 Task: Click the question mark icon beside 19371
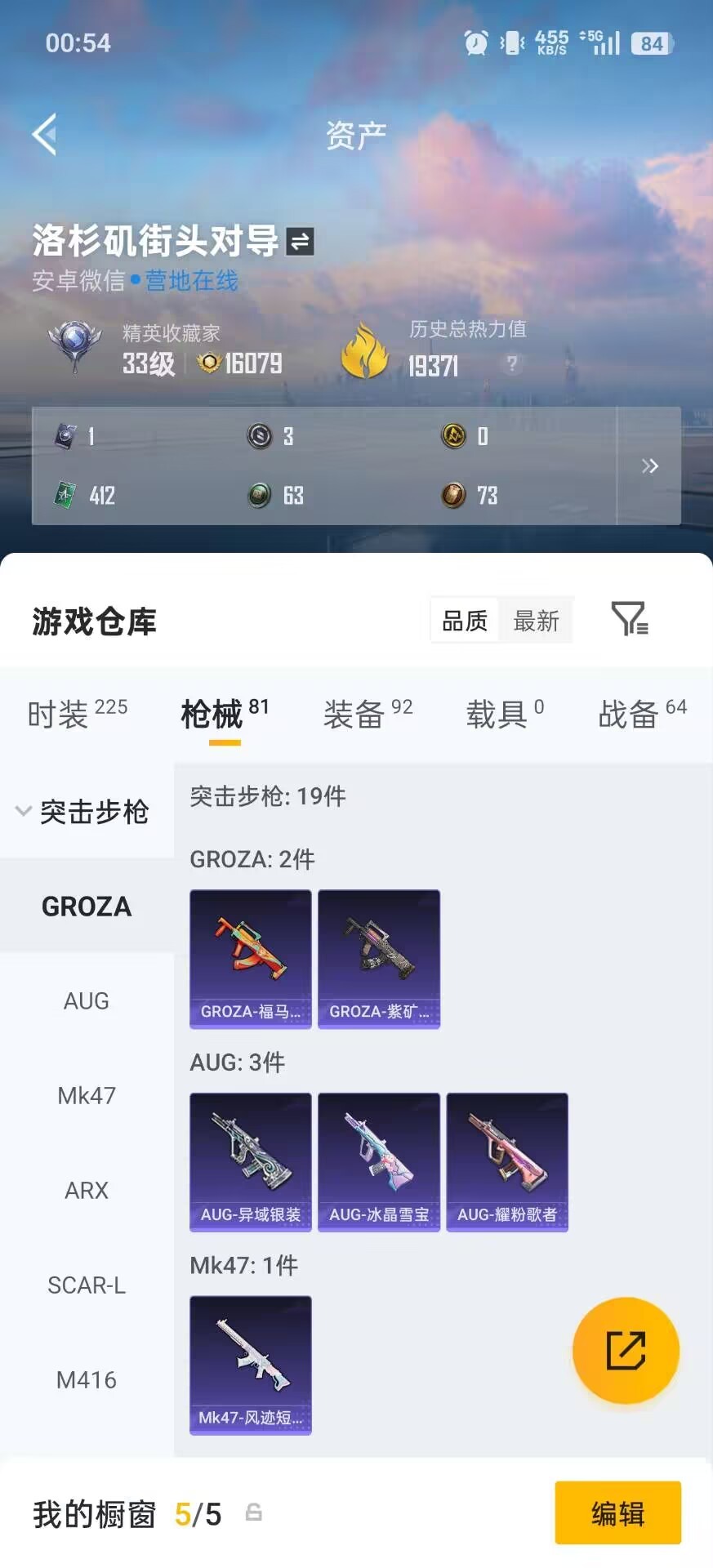510,364
